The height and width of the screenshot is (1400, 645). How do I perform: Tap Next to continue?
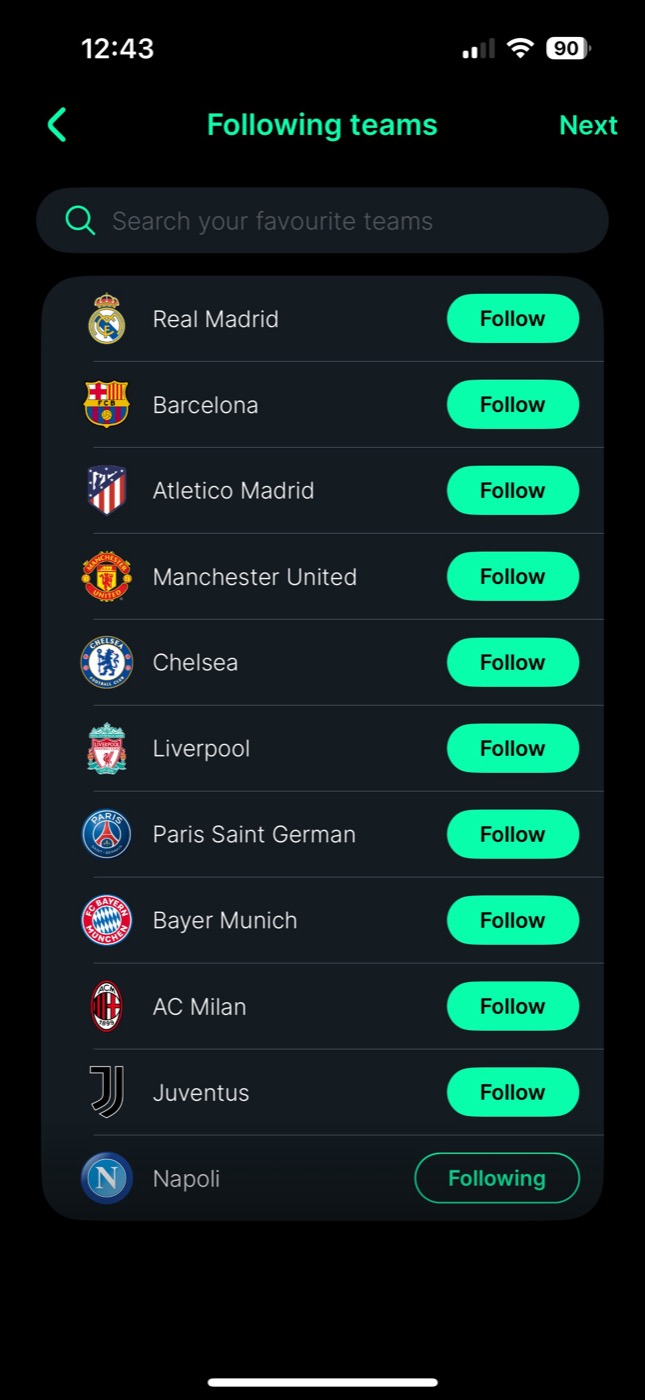[588, 125]
